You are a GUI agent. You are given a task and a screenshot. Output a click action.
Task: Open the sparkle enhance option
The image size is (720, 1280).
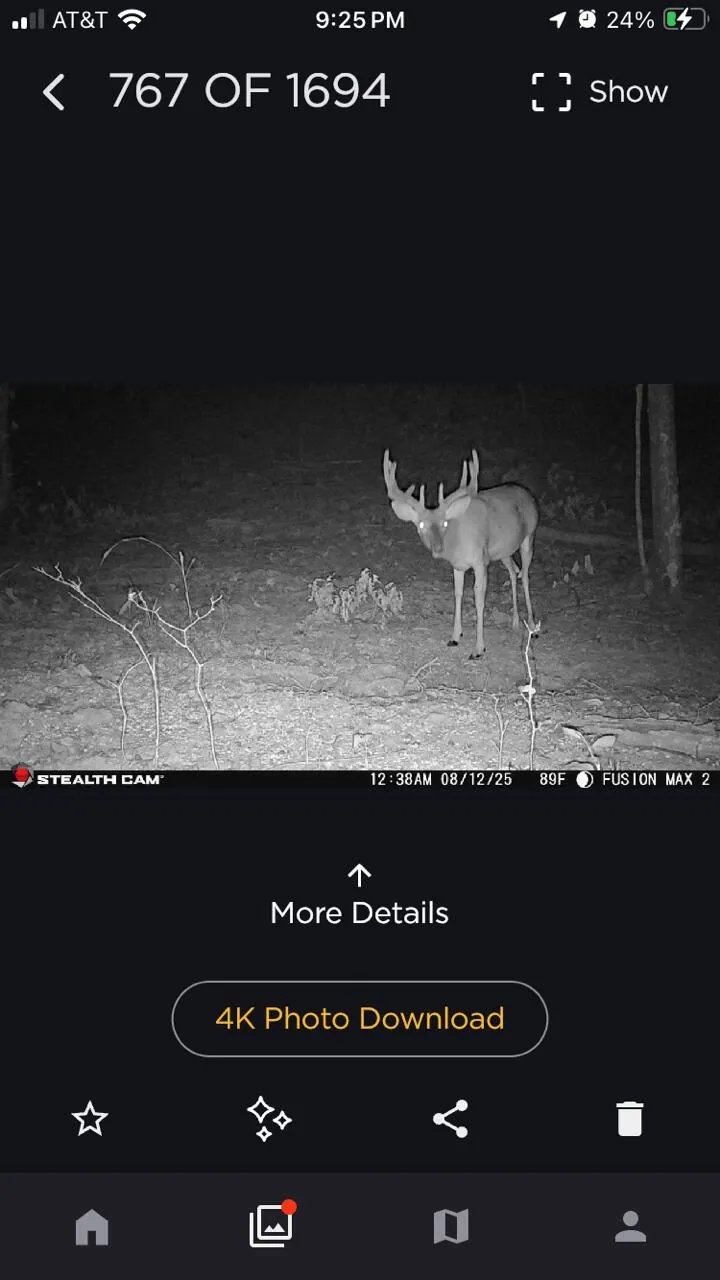tap(269, 1119)
